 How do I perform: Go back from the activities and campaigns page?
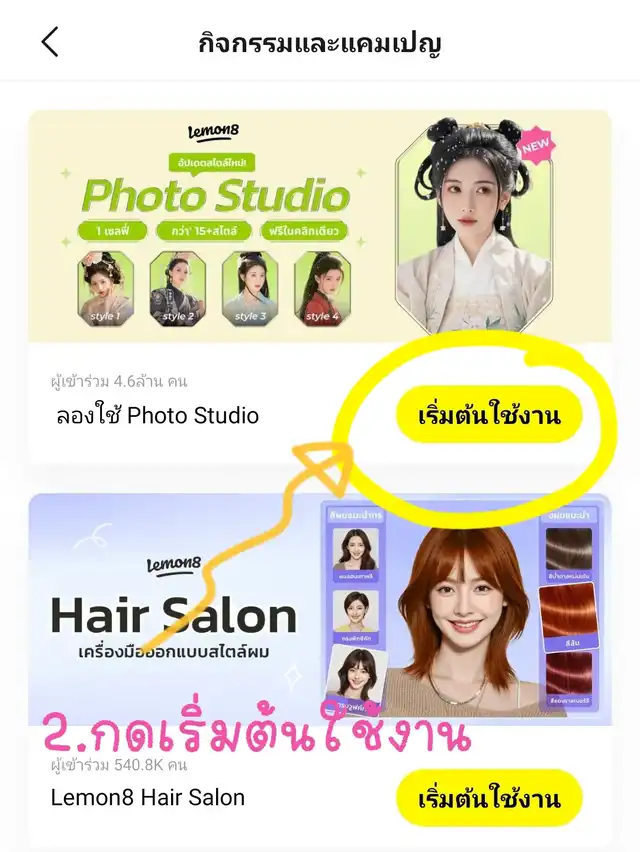tap(50, 42)
